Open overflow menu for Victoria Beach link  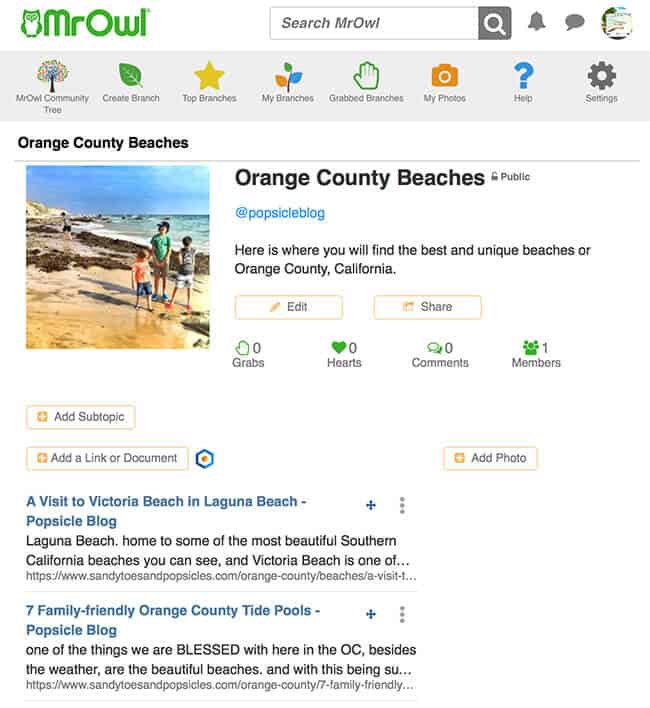click(x=402, y=505)
